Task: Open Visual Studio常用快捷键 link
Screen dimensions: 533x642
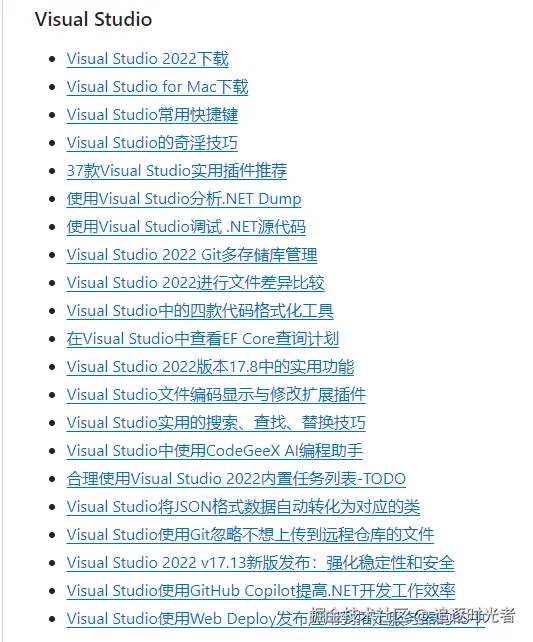Action: (x=152, y=115)
